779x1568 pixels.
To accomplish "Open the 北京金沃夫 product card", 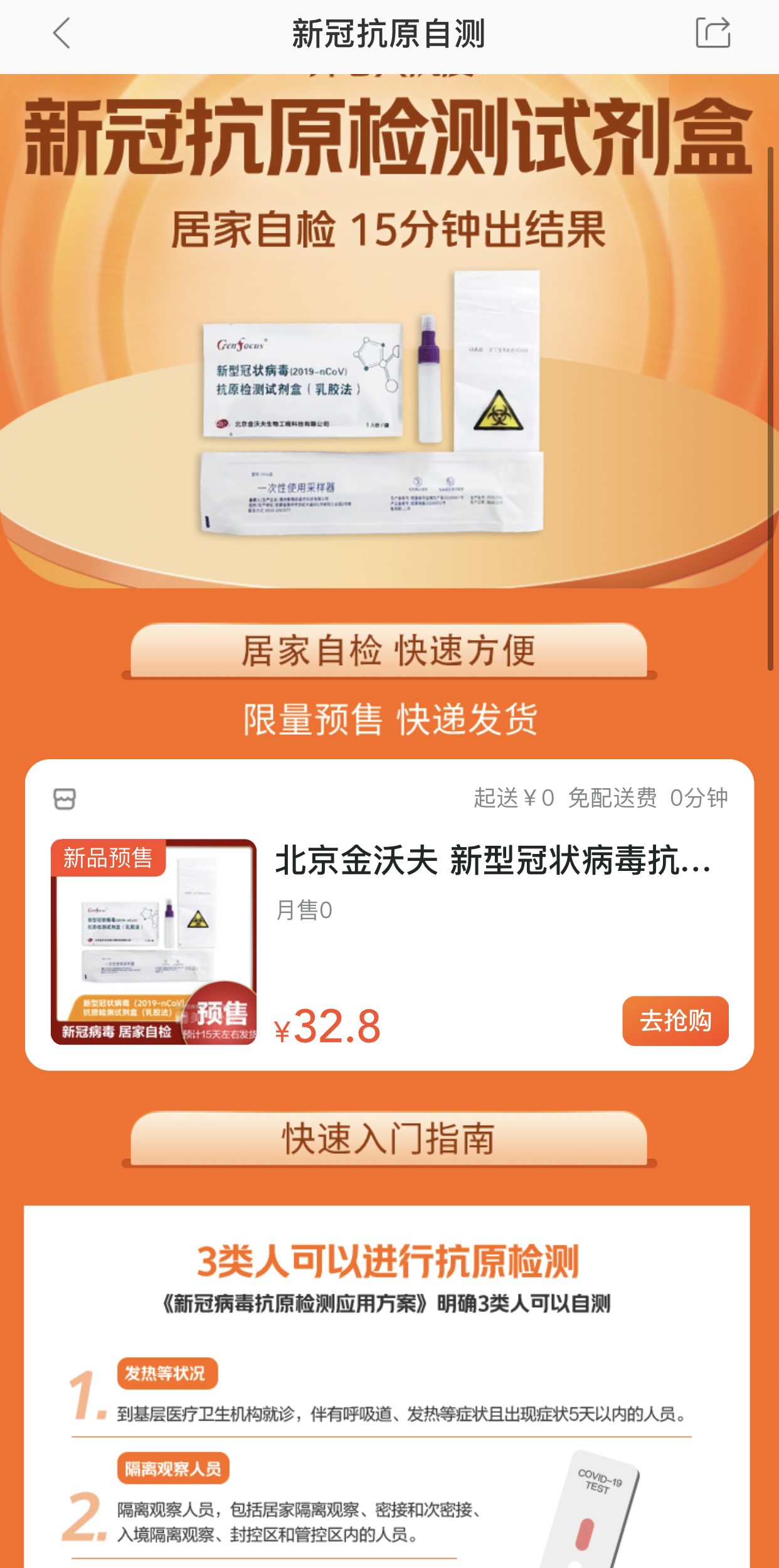I will [x=493, y=860].
